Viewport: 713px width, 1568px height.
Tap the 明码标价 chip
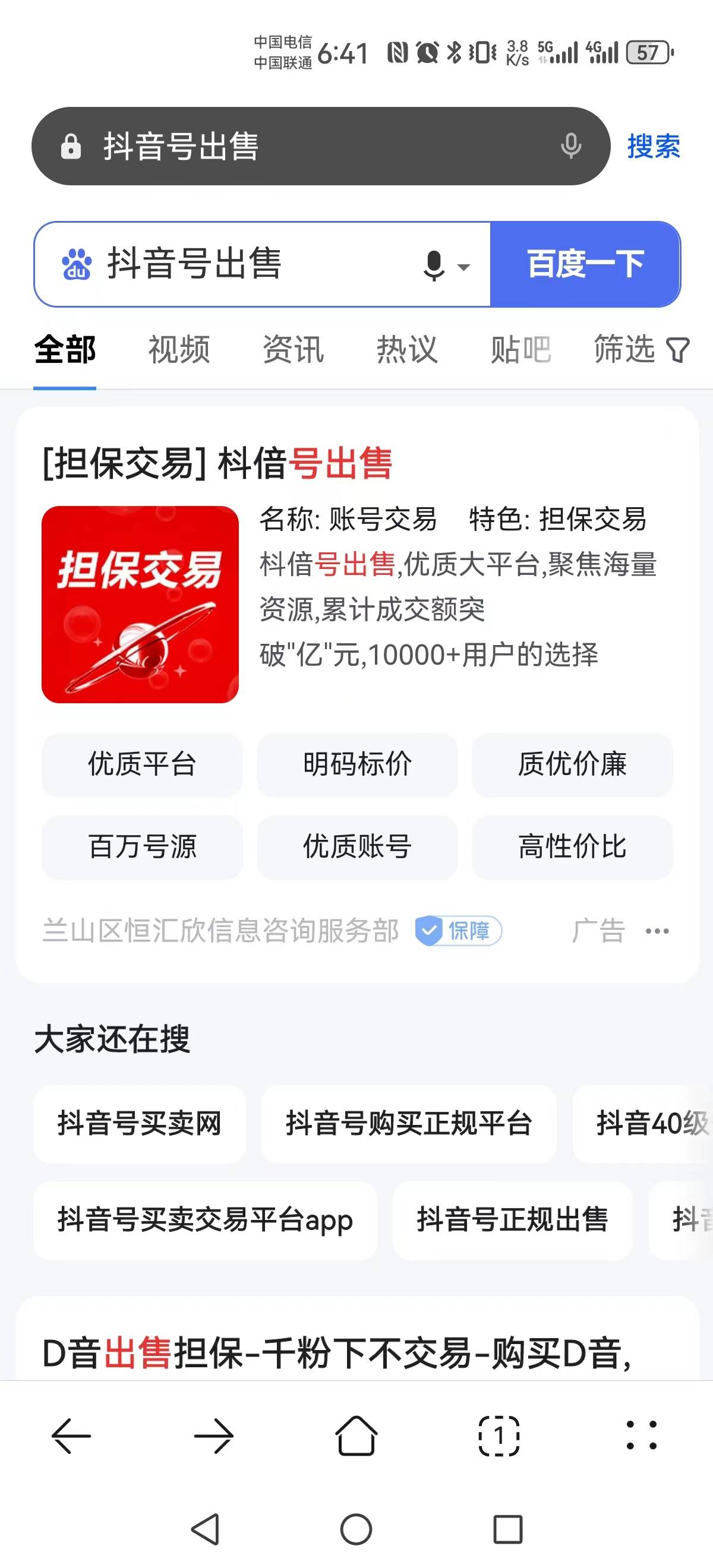[357, 764]
